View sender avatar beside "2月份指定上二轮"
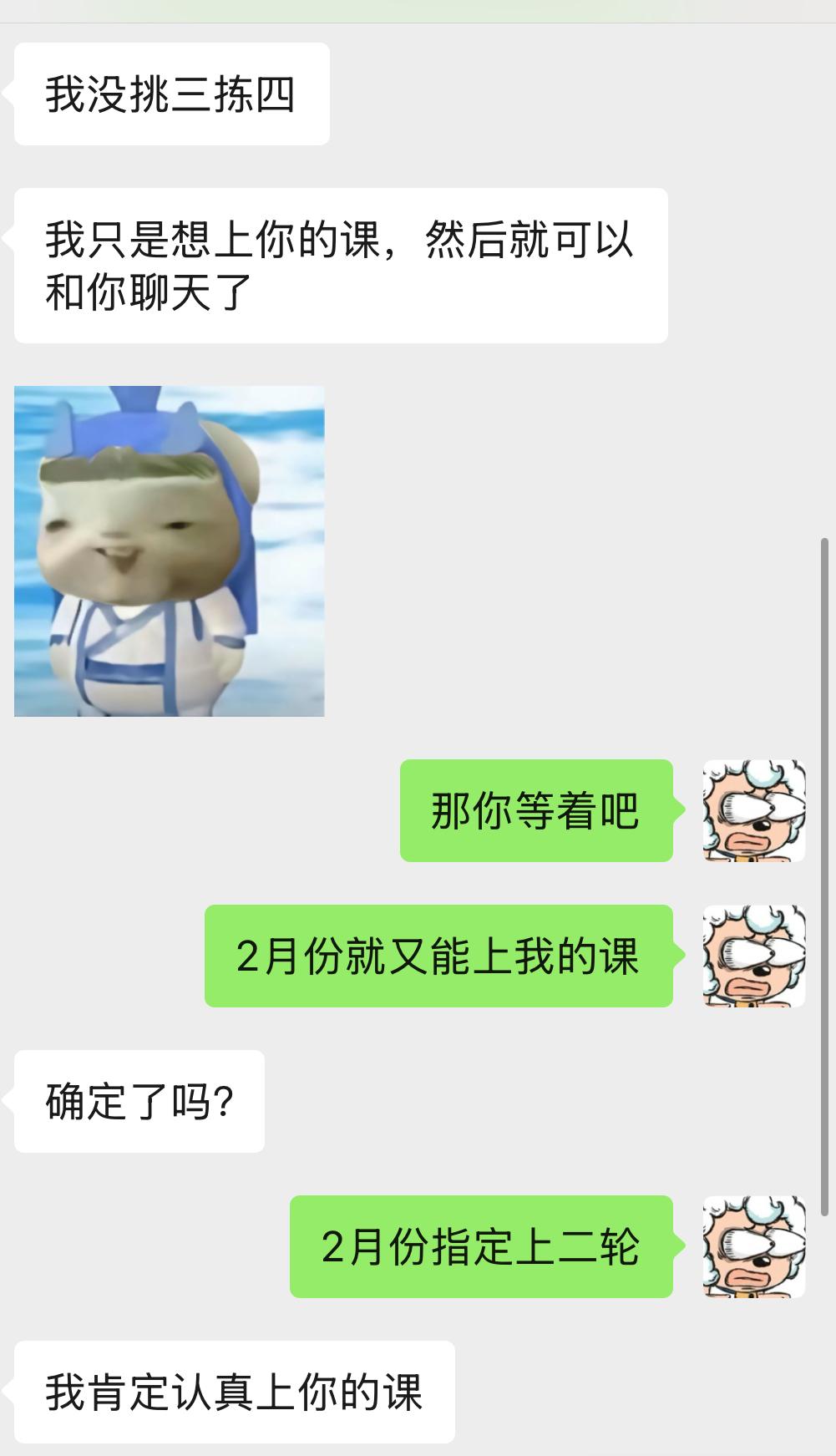 click(753, 1246)
